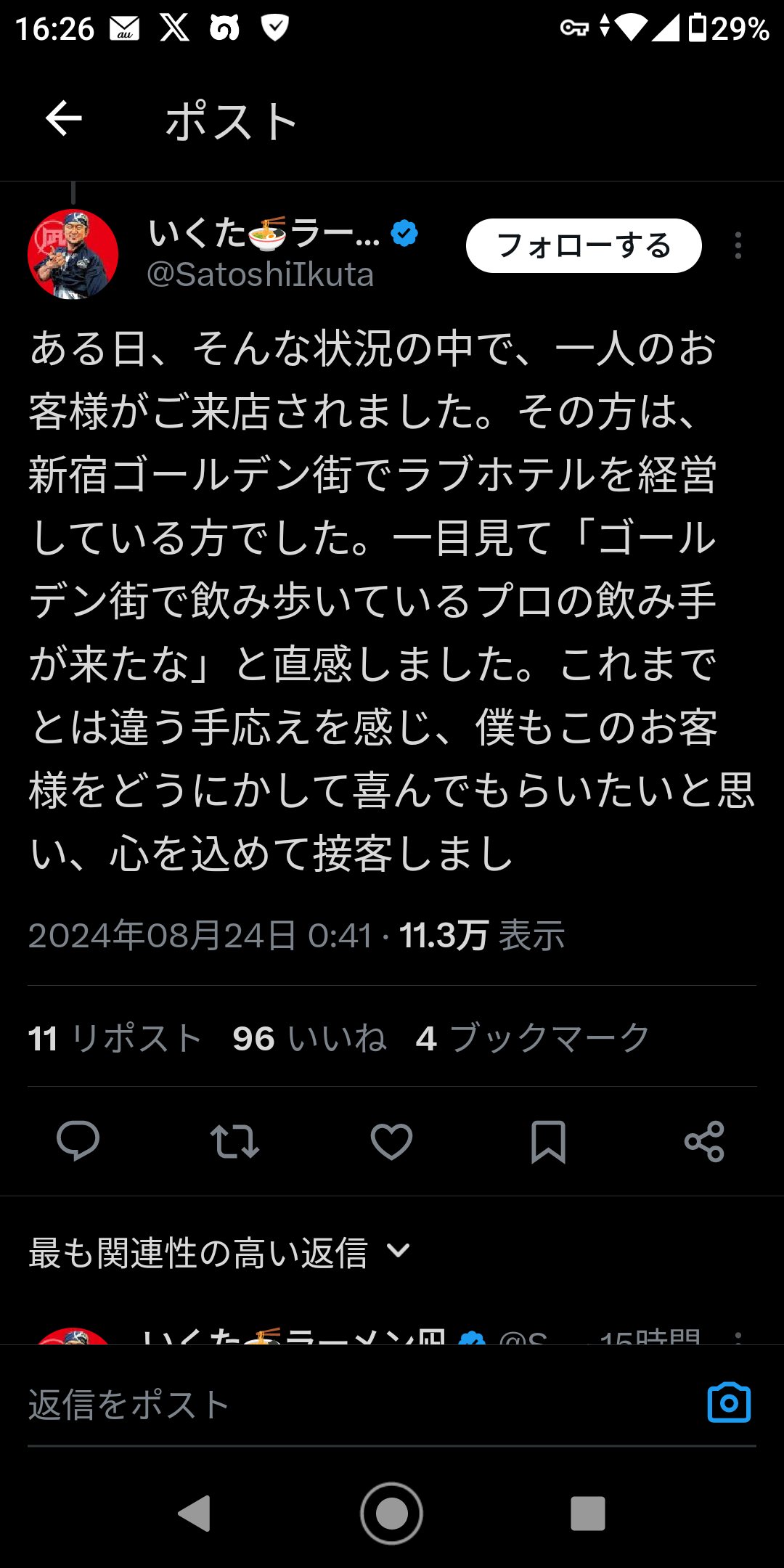This screenshot has width=784, height=1568.
Task: Bookmark this post
Action: (x=548, y=1141)
